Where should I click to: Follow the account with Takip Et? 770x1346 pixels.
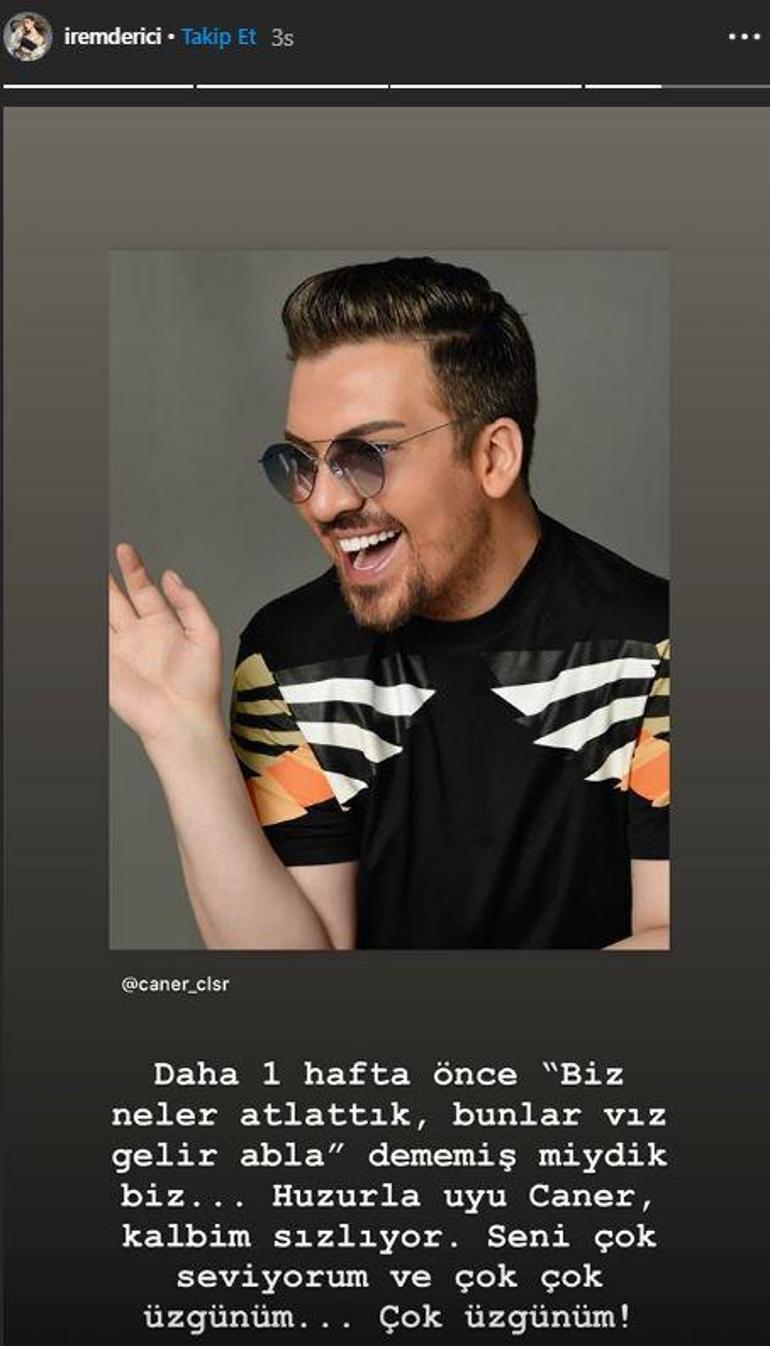coord(219,38)
